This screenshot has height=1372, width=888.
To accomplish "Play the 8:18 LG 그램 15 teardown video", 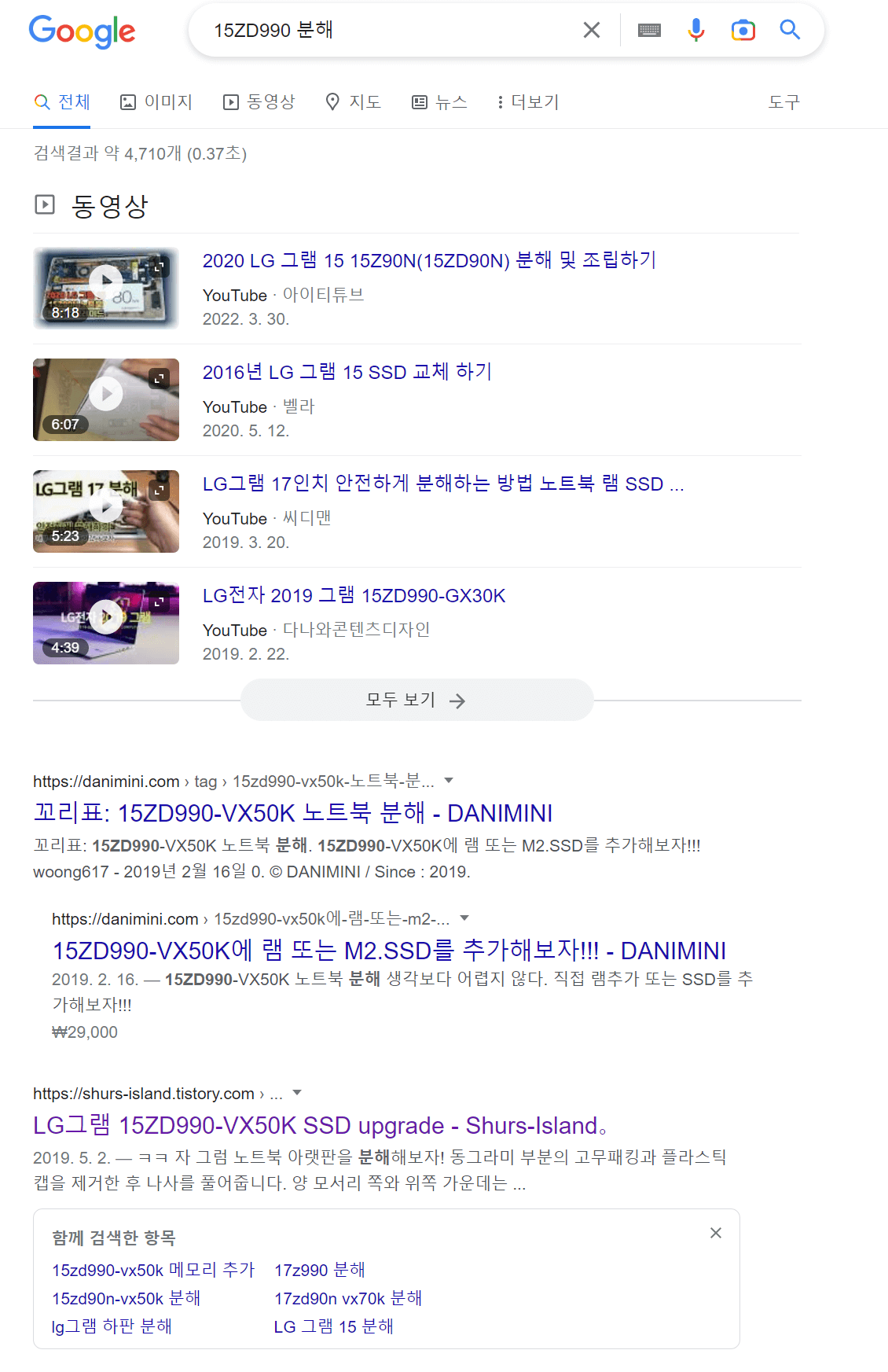I will (105, 280).
